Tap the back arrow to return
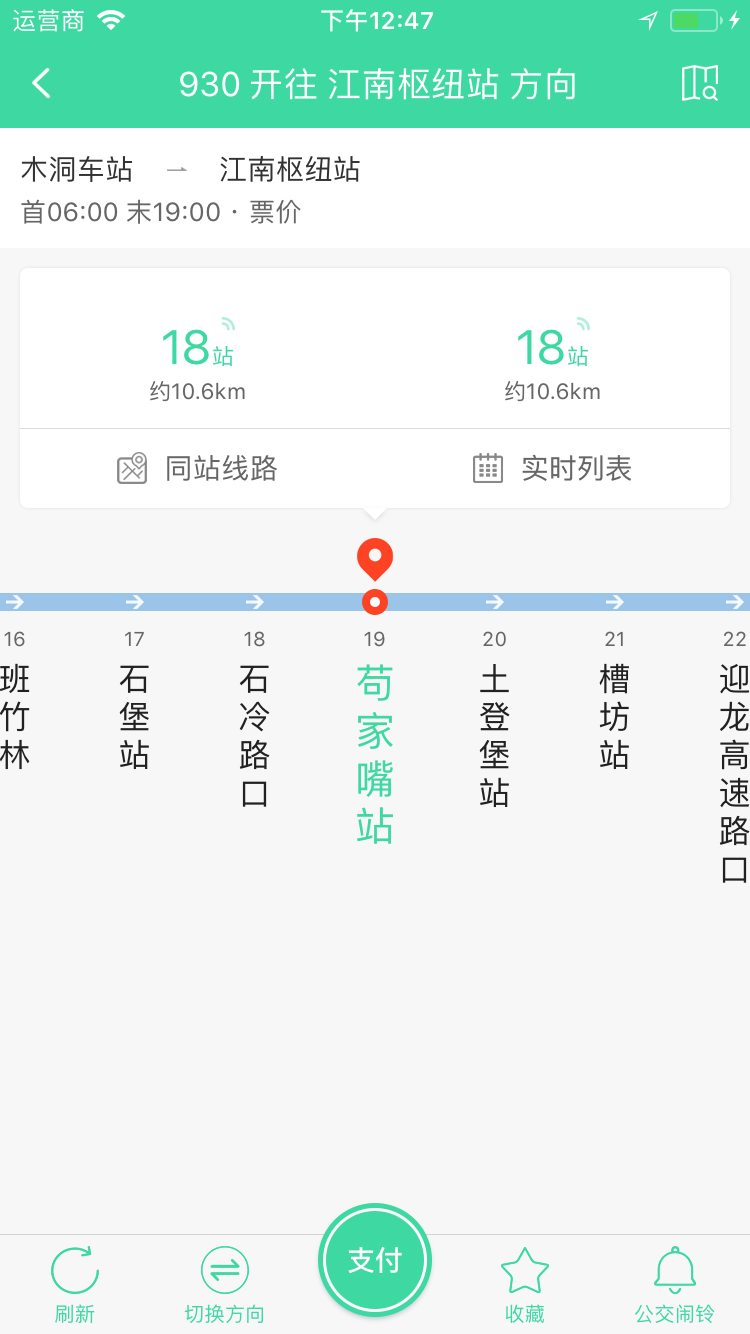 [x=40, y=84]
